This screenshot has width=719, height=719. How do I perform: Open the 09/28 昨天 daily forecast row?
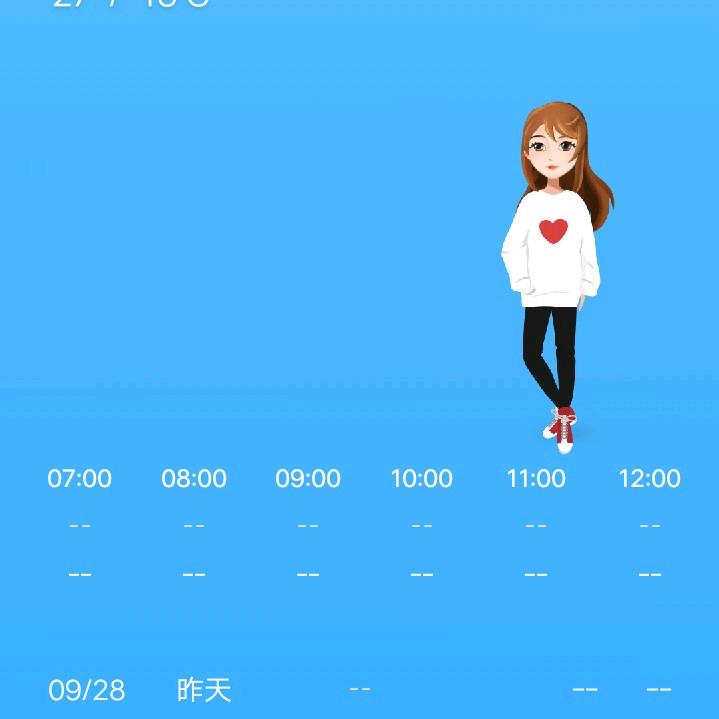click(x=360, y=689)
